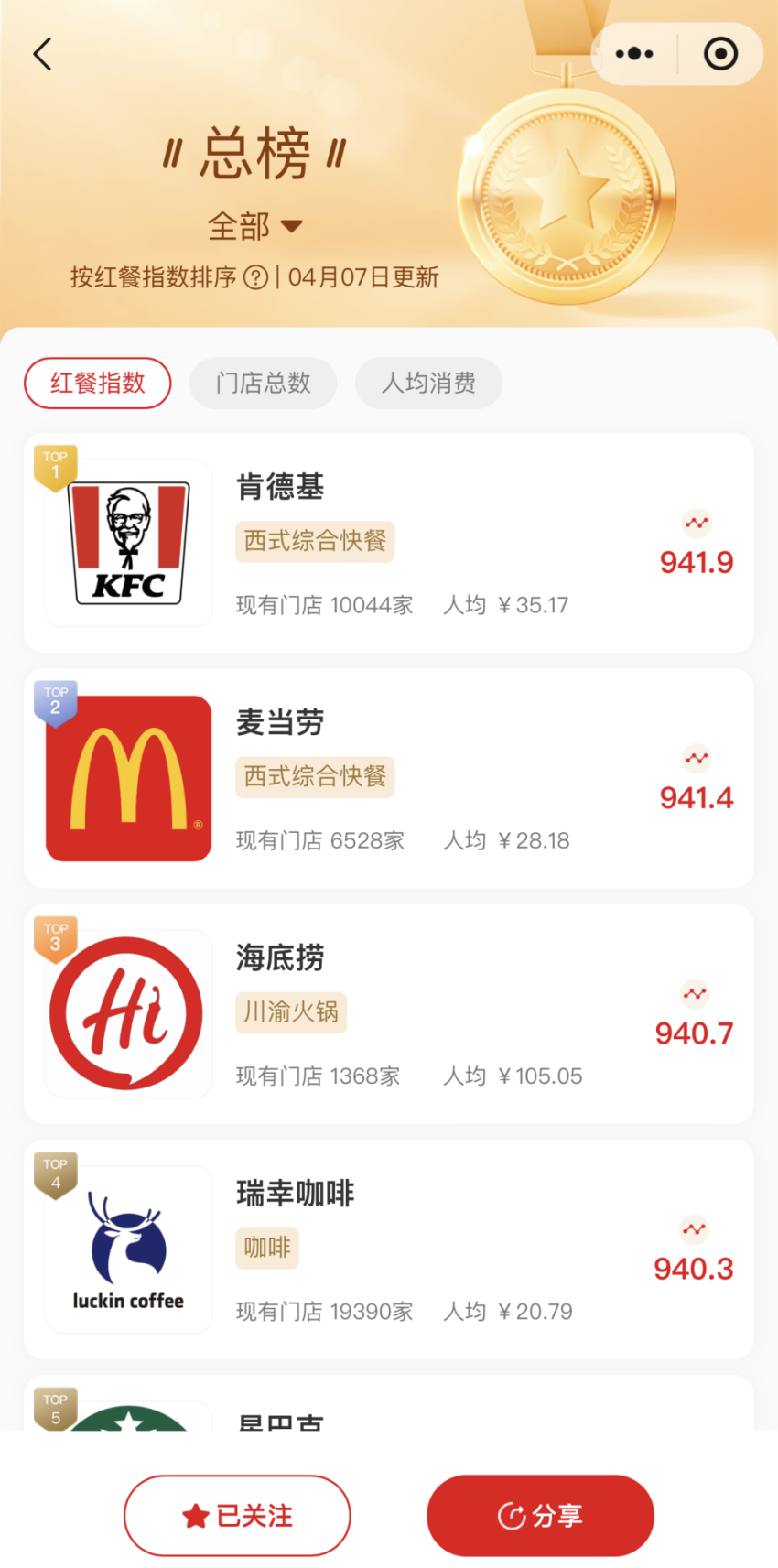Switch to 门店总数 sorting option
The image size is (778, 1568).
pos(263,383)
